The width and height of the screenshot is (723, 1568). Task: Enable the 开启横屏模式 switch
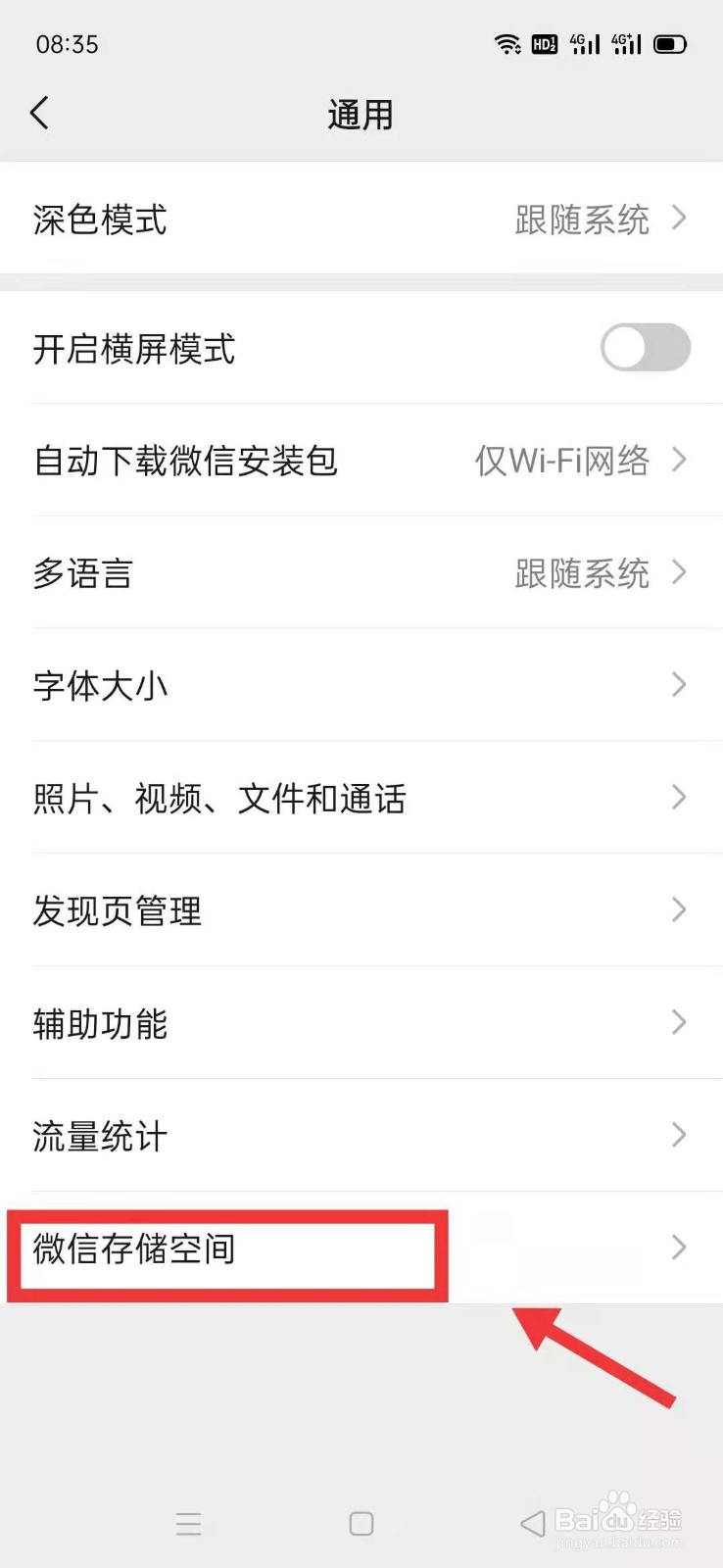(x=644, y=348)
